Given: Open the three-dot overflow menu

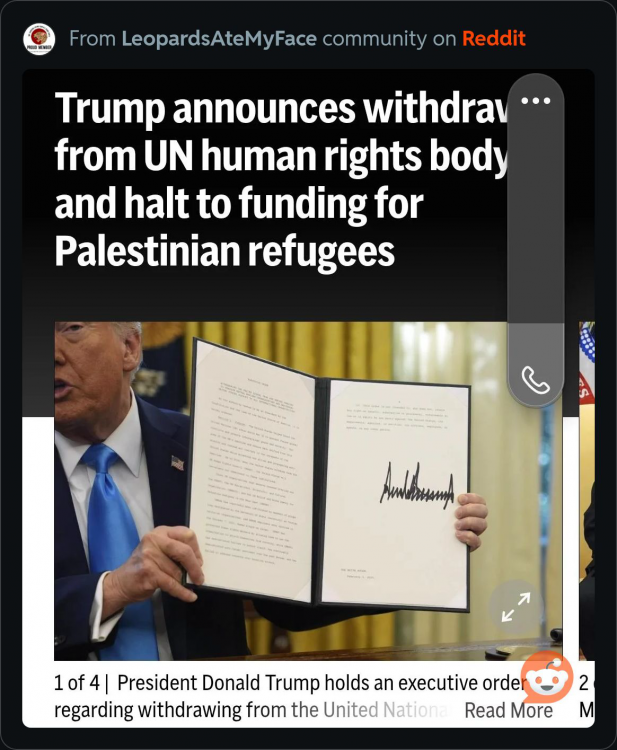Looking at the screenshot, I should point(536,101).
